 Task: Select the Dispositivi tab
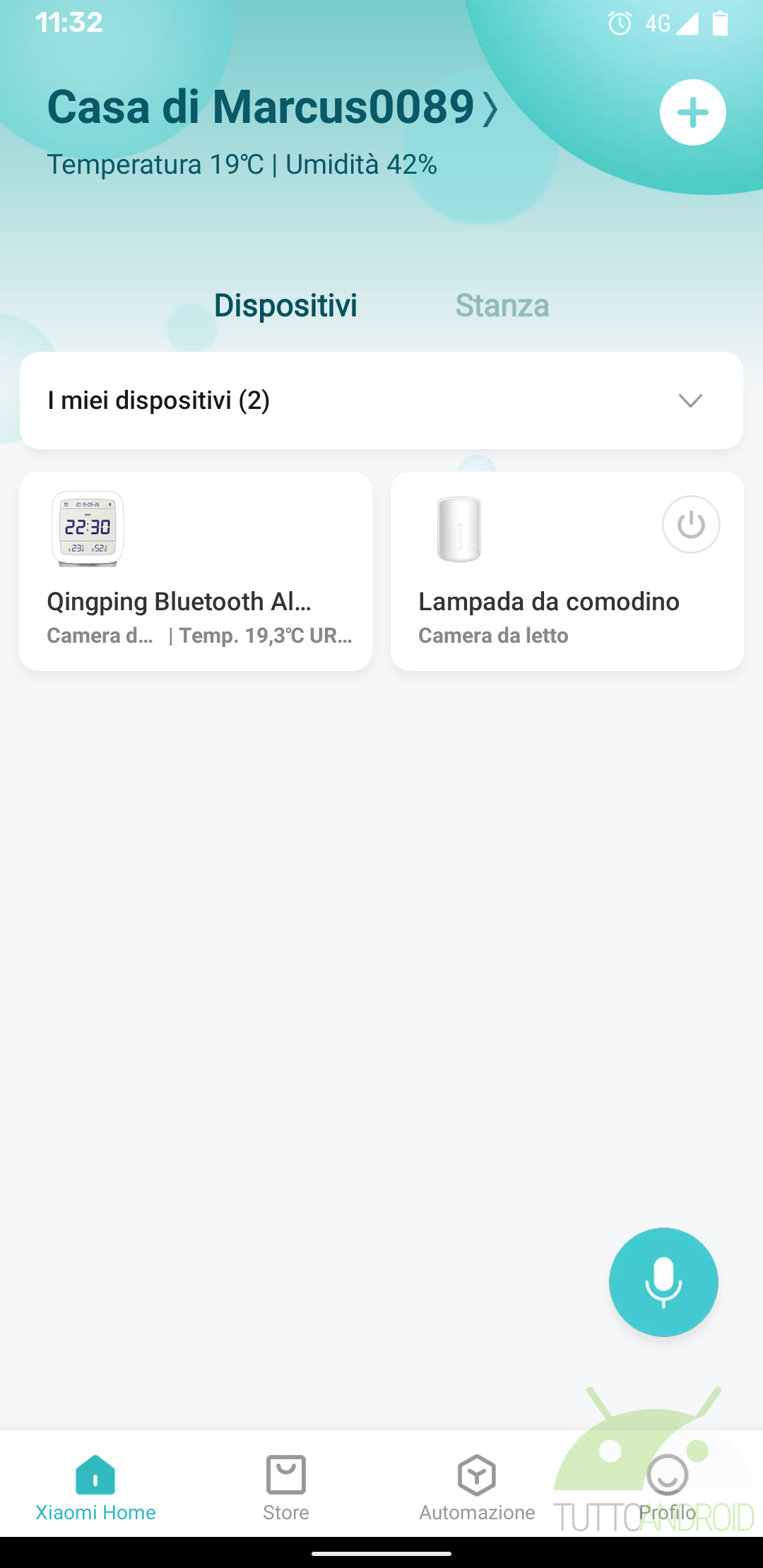tap(285, 305)
